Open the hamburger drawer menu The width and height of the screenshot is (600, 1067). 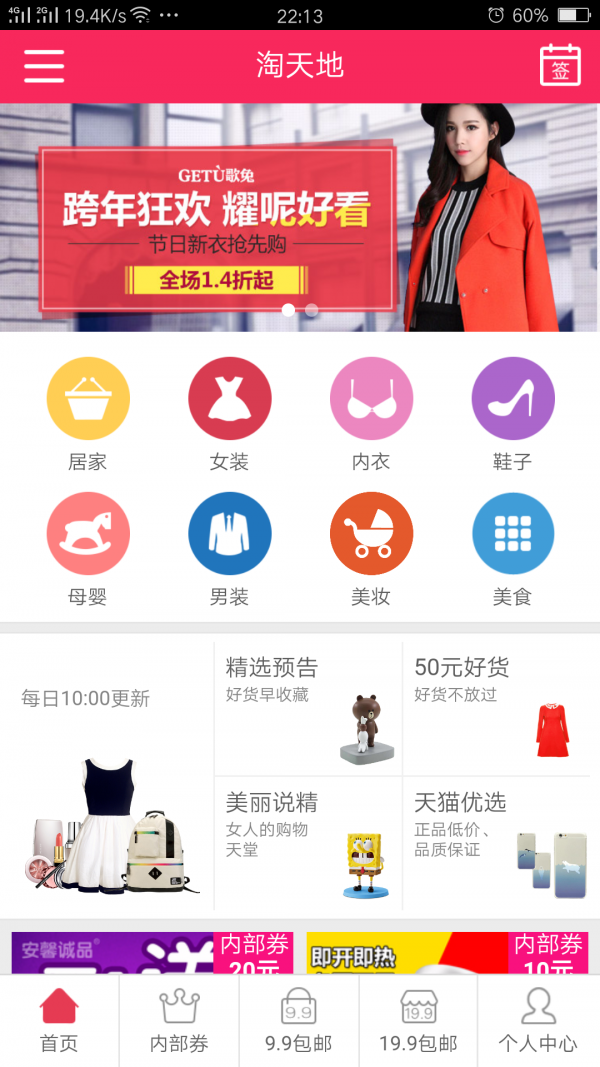coord(44,66)
